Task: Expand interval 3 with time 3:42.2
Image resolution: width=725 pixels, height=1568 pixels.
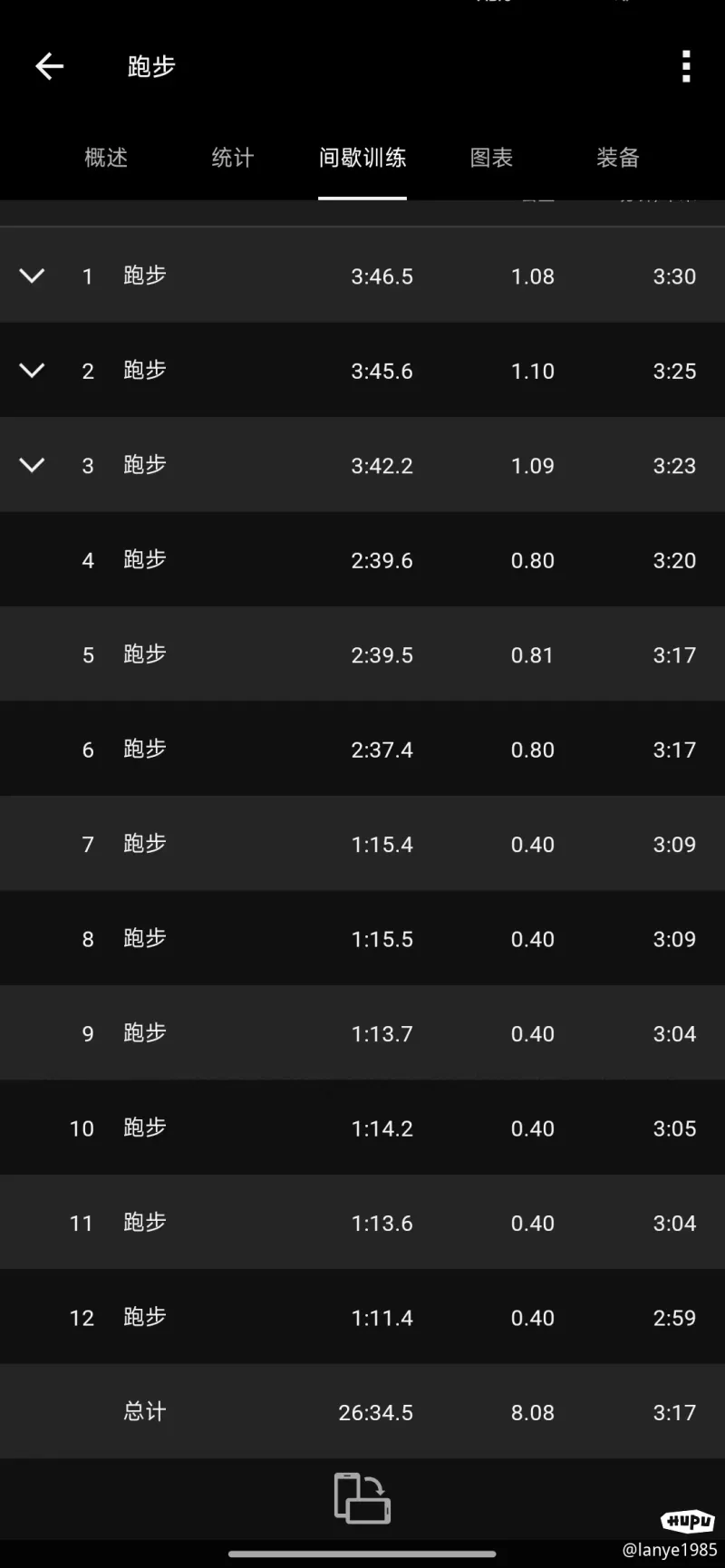Action: click(x=32, y=465)
